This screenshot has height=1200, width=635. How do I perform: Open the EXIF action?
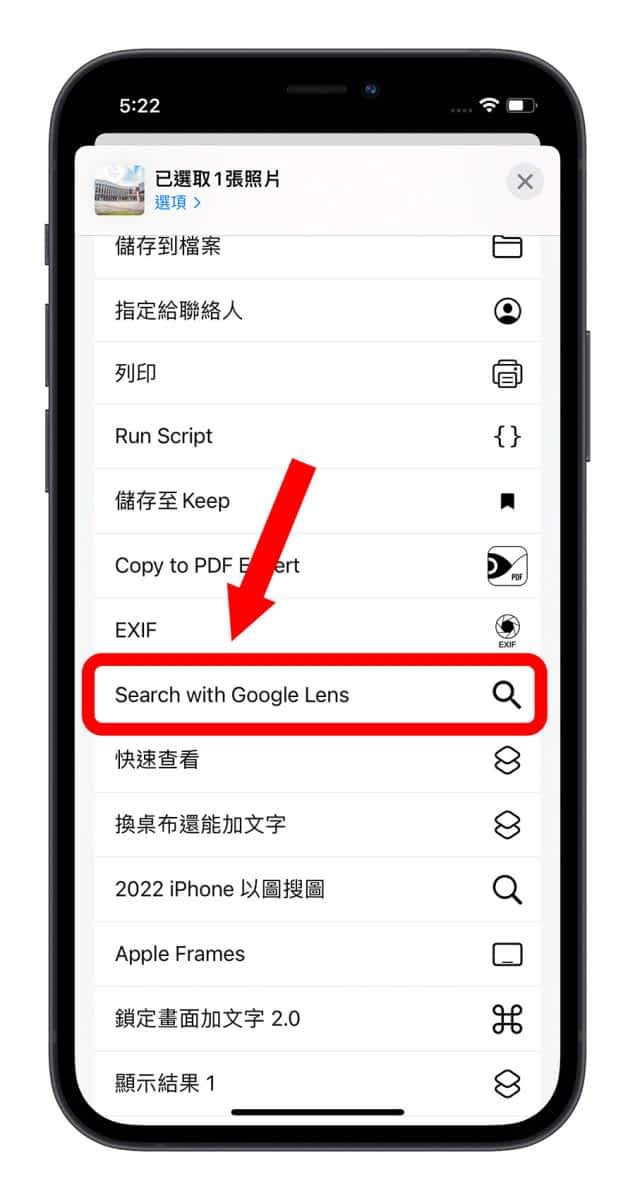pos(316,630)
